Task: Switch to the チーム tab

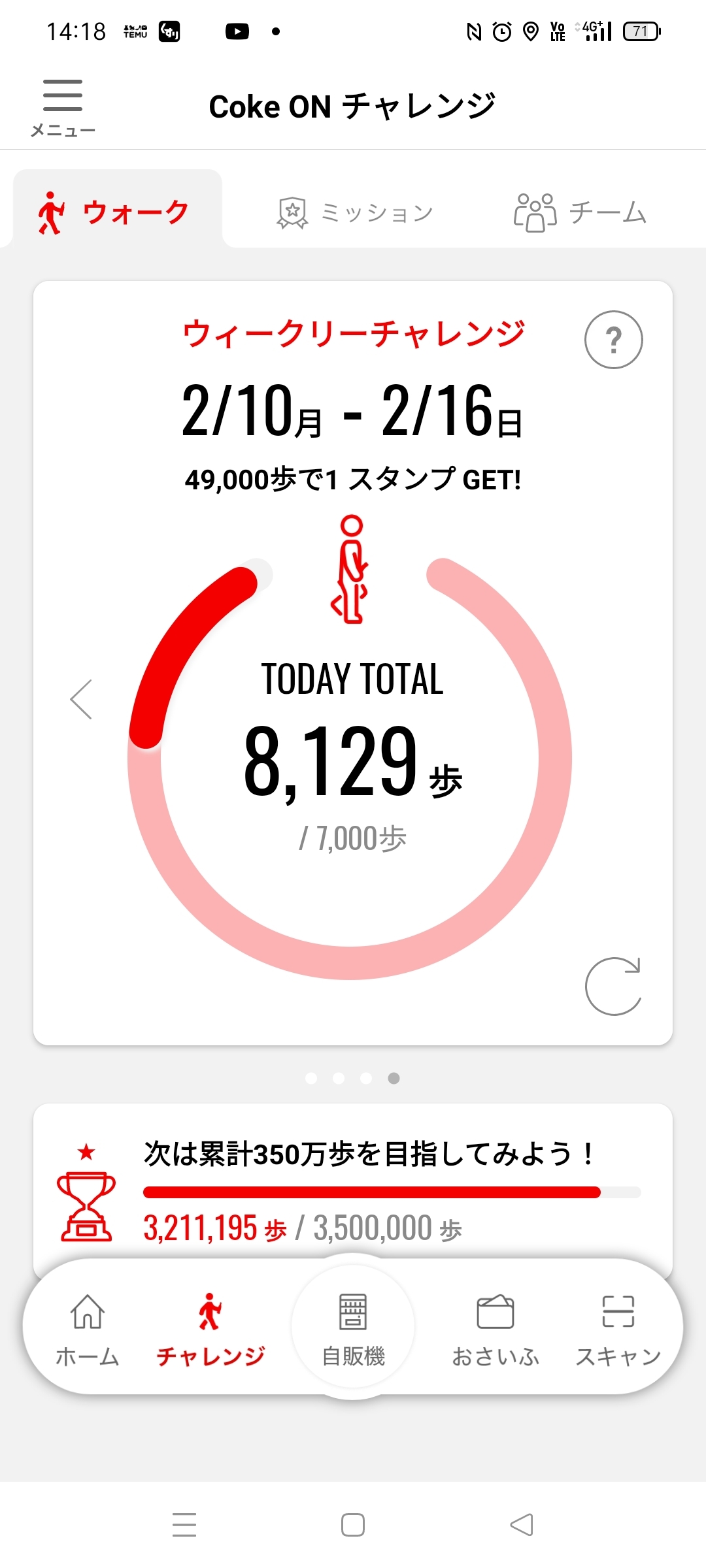Action: 580,212
